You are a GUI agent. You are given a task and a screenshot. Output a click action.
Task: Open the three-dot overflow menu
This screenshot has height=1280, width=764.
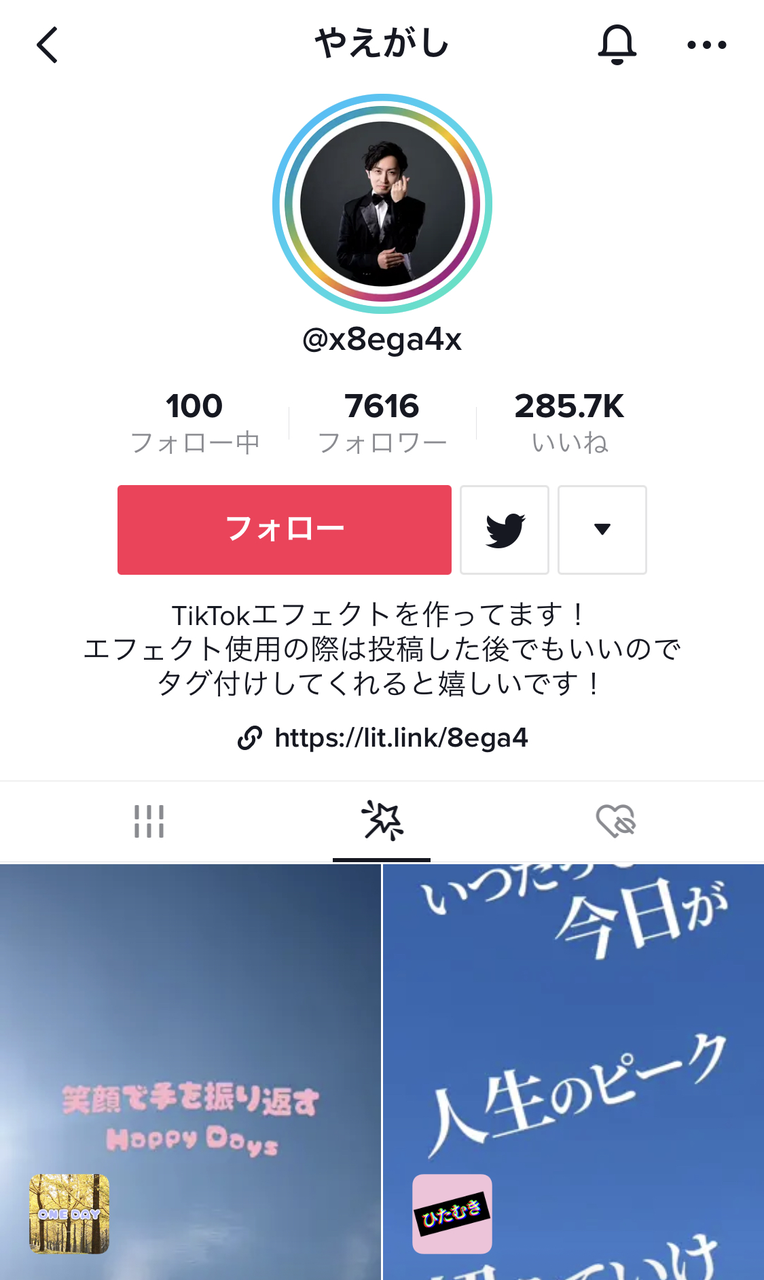(x=707, y=45)
